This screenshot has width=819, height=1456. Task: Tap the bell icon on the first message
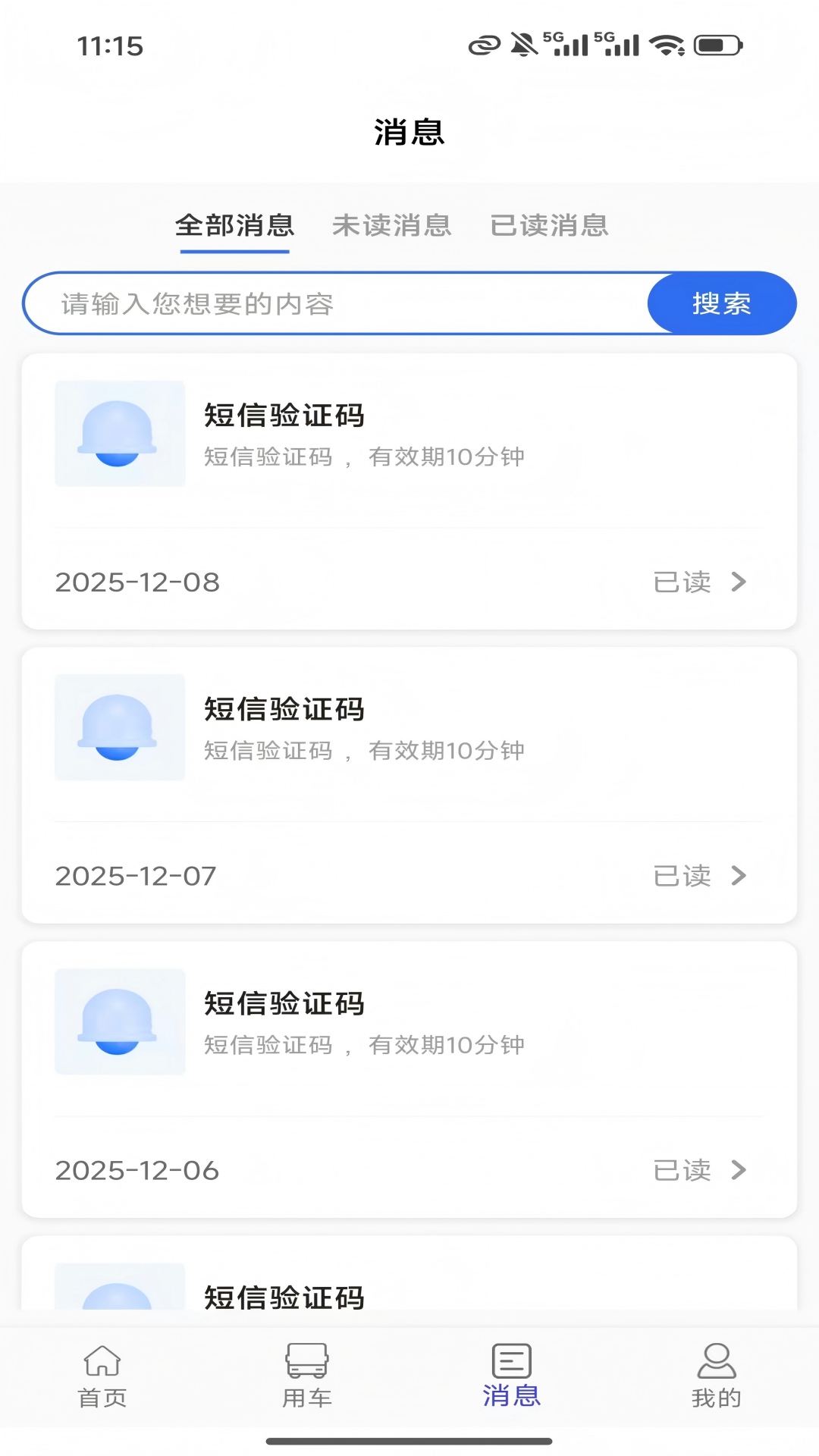(x=119, y=433)
